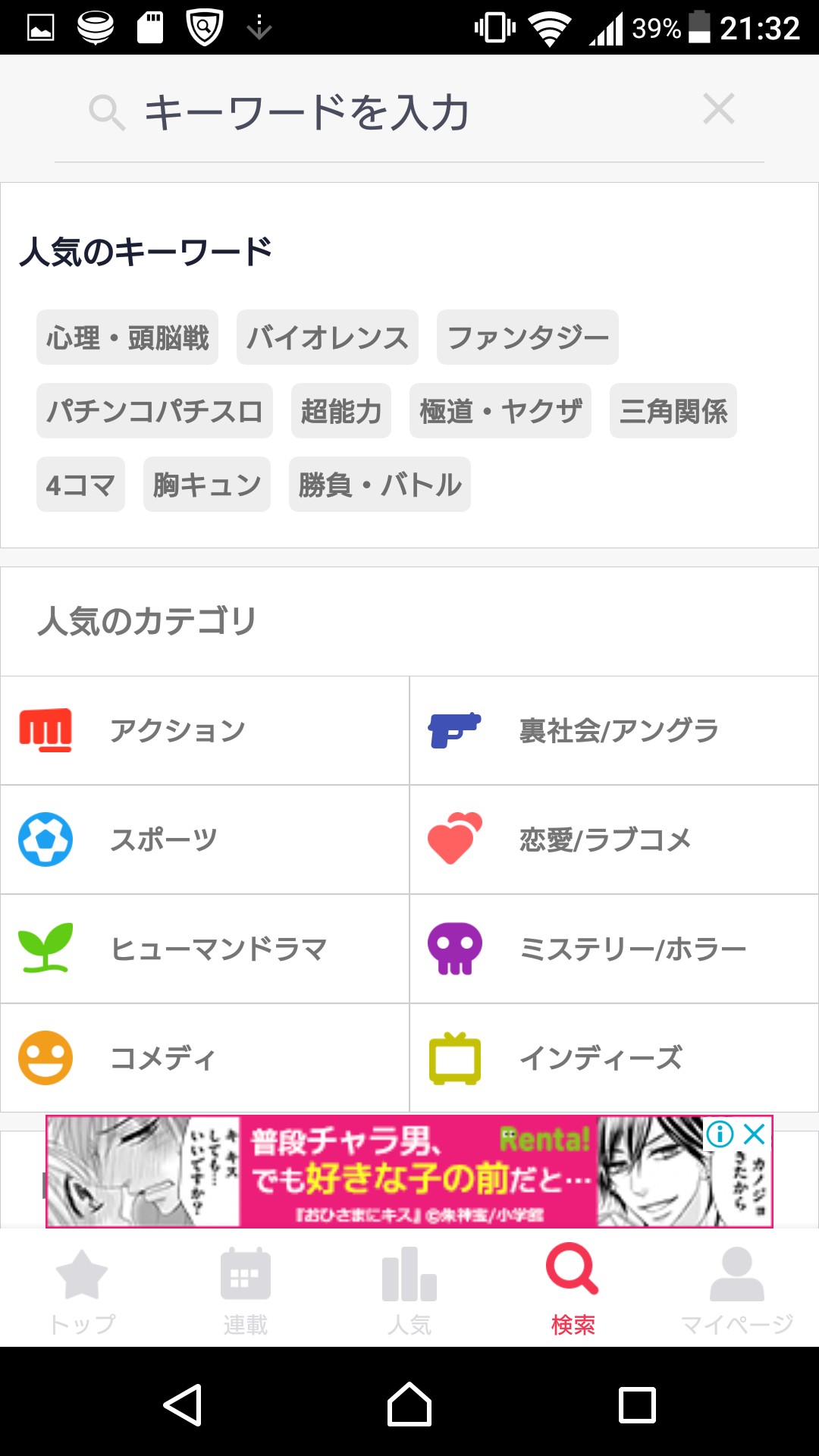The height and width of the screenshot is (1456, 819).
Task: Browse the コメディ category
Action: [205, 1058]
